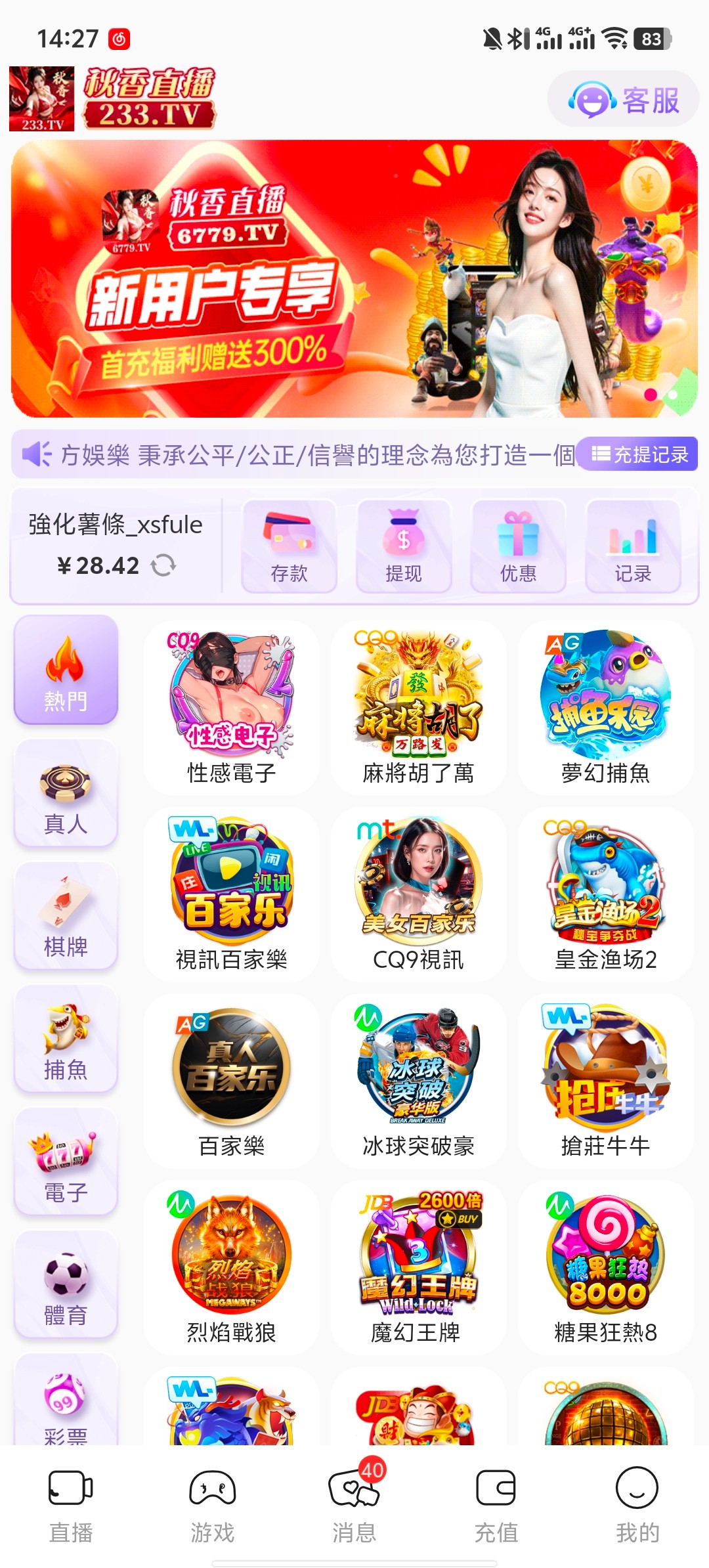Tap the 存款 deposit button
The width and height of the screenshot is (709, 1568).
click(289, 546)
